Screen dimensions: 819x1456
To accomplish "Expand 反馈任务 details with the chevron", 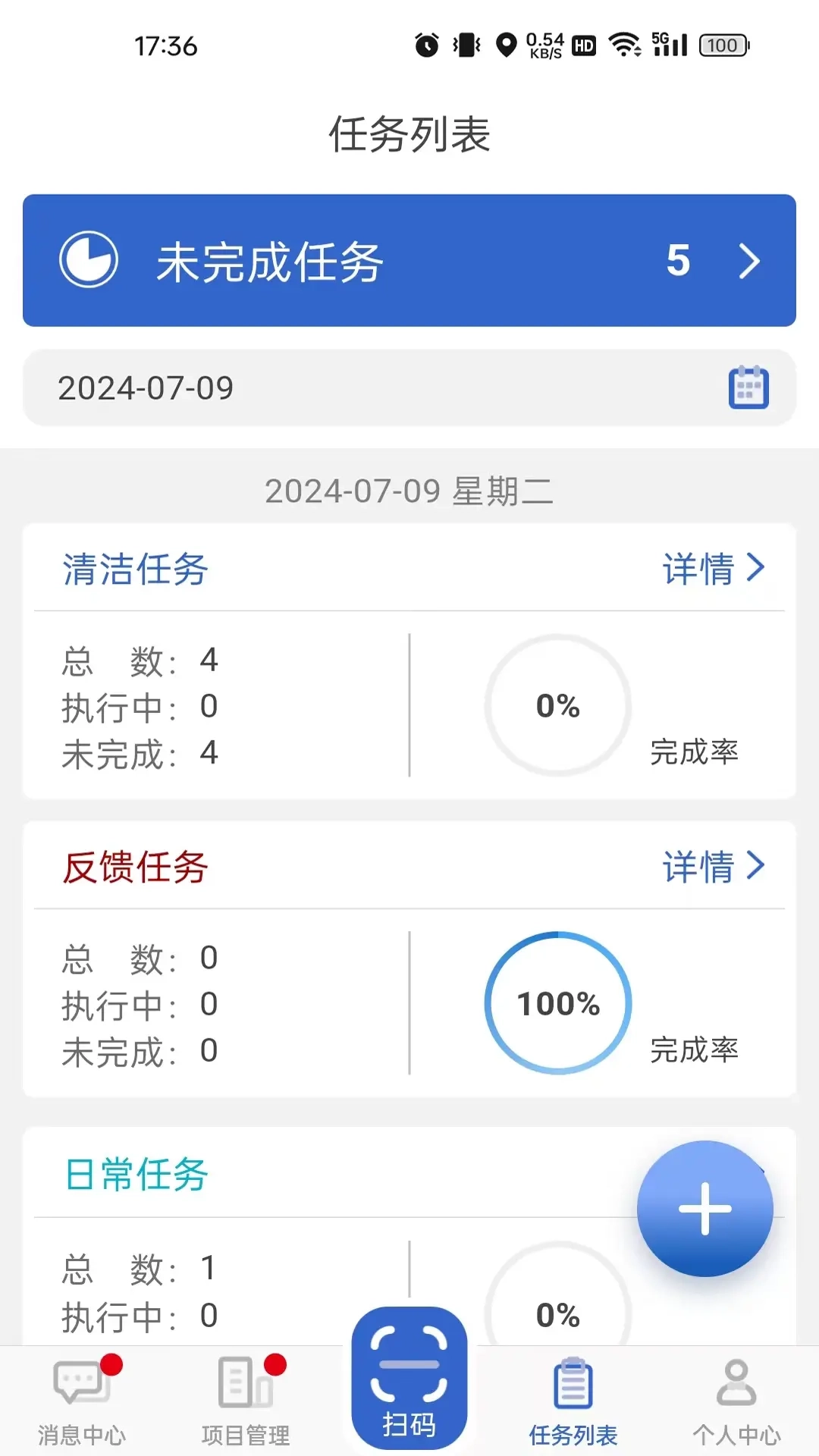I will pos(754,866).
